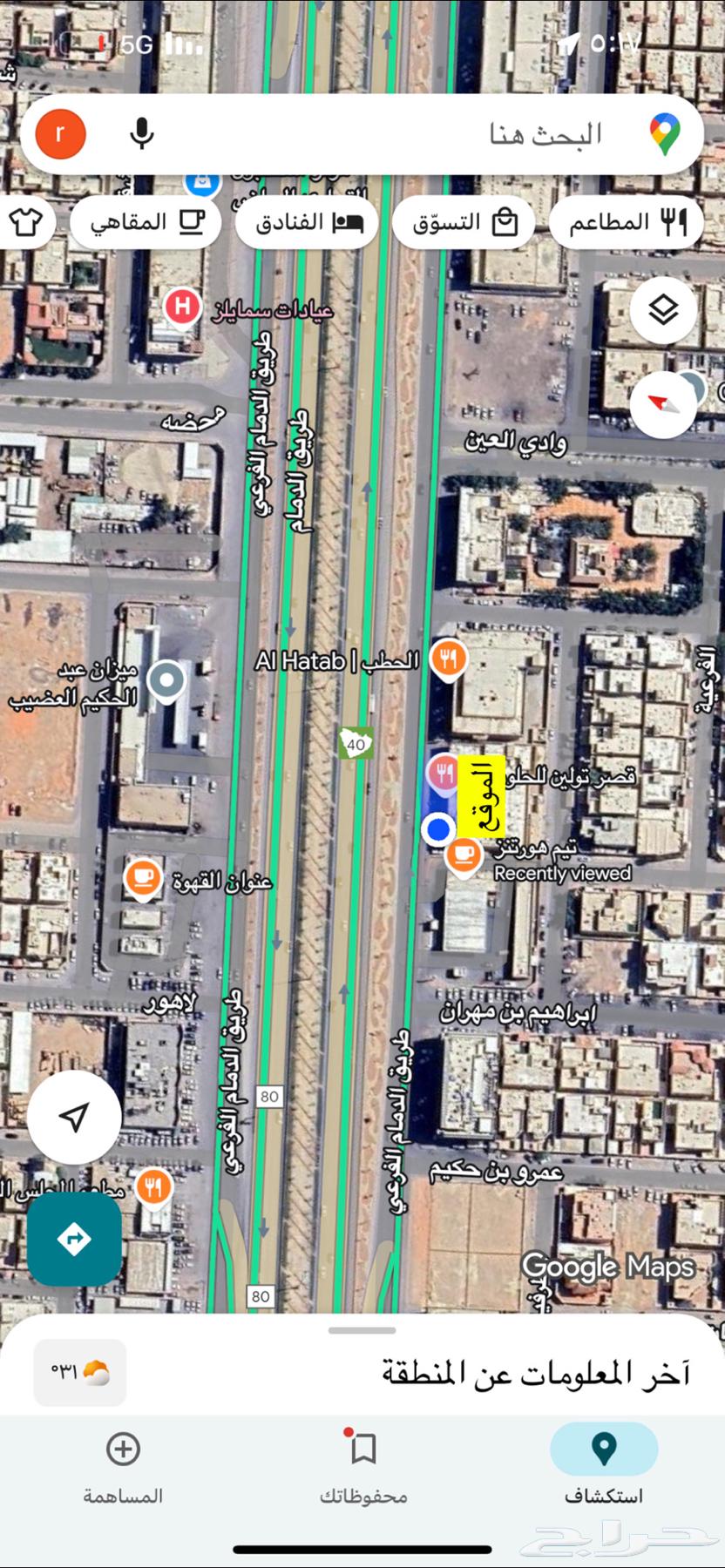Start voice search with the microphone

click(x=142, y=134)
